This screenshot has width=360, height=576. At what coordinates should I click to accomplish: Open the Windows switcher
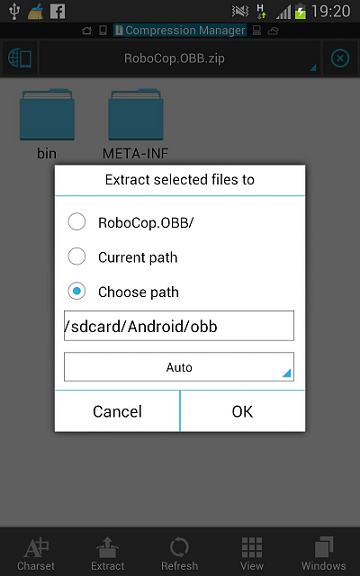pos(324,553)
